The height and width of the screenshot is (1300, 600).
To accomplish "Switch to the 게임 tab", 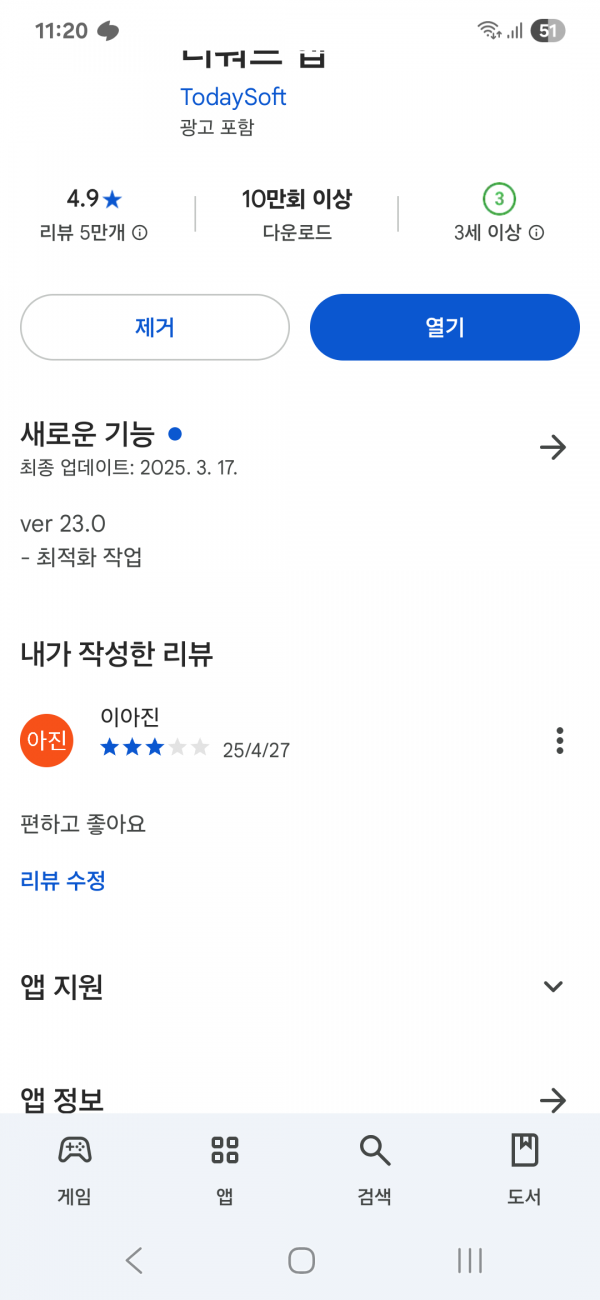I will 75,1169.
